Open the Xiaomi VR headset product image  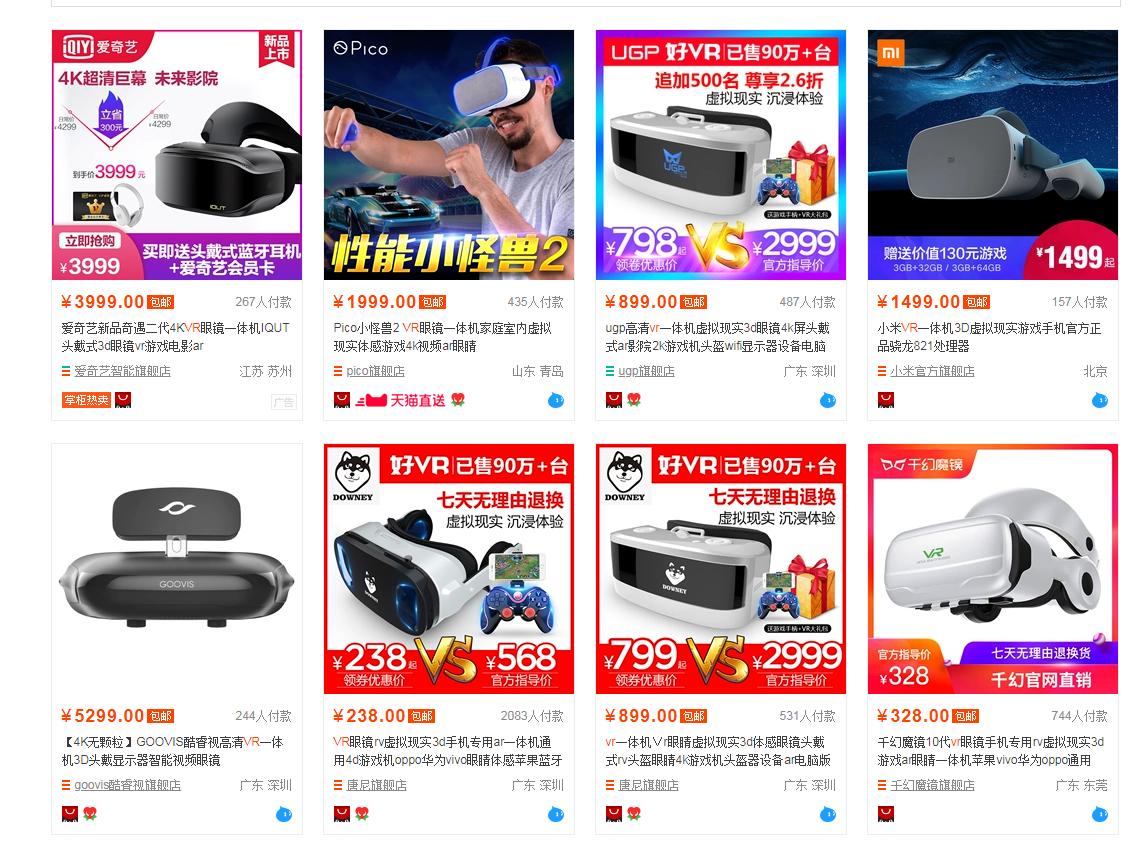(x=993, y=155)
